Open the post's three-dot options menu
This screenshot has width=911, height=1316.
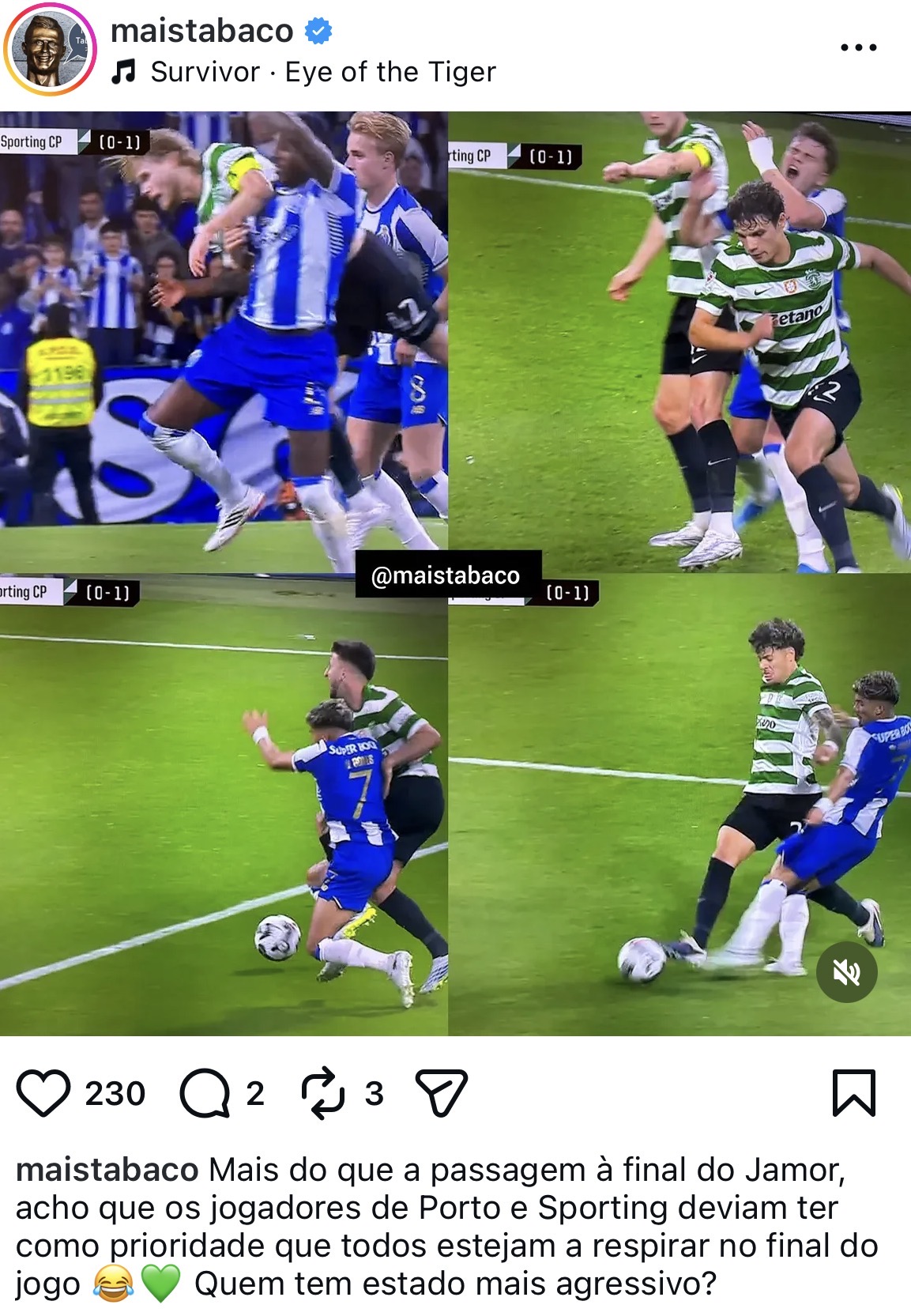[858, 47]
